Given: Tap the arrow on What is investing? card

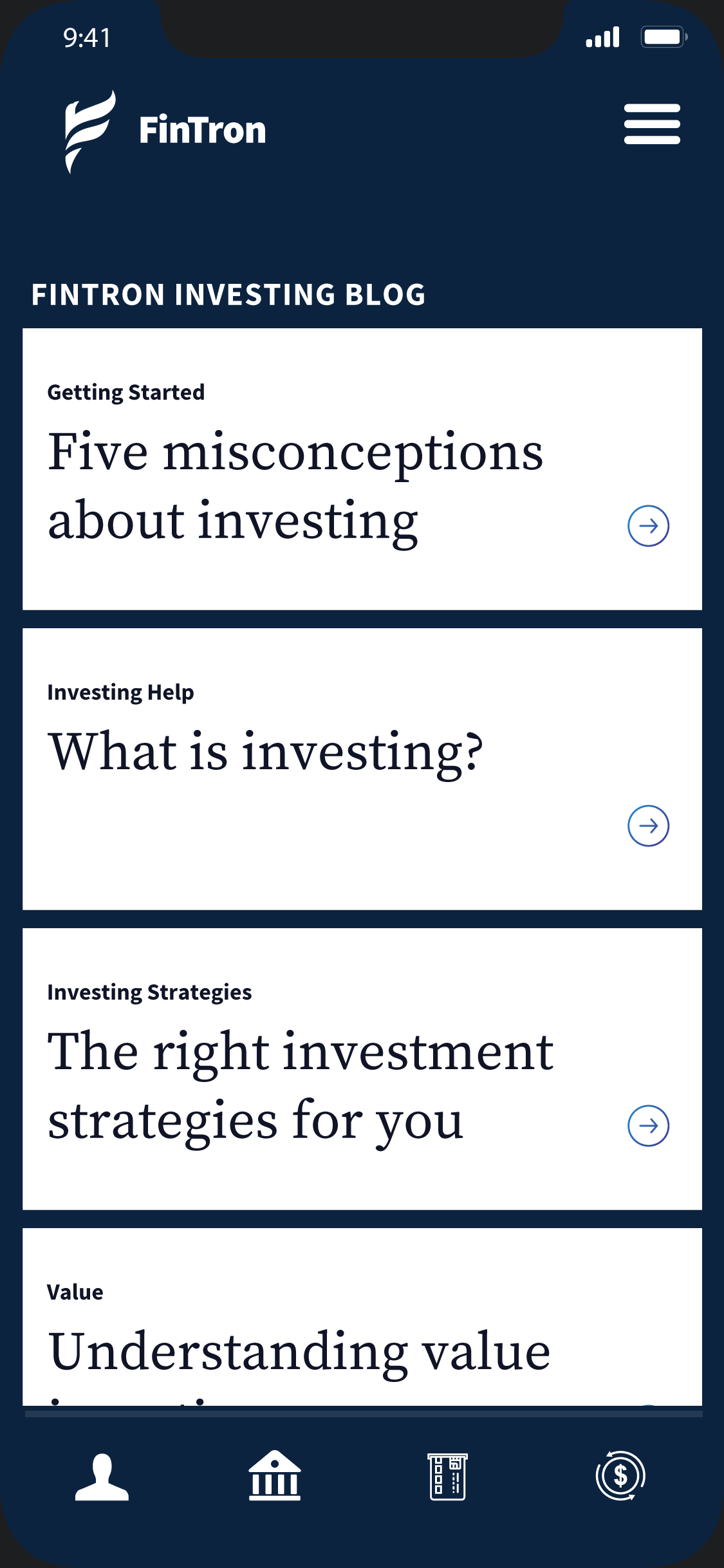Looking at the screenshot, I should (649, 826).
